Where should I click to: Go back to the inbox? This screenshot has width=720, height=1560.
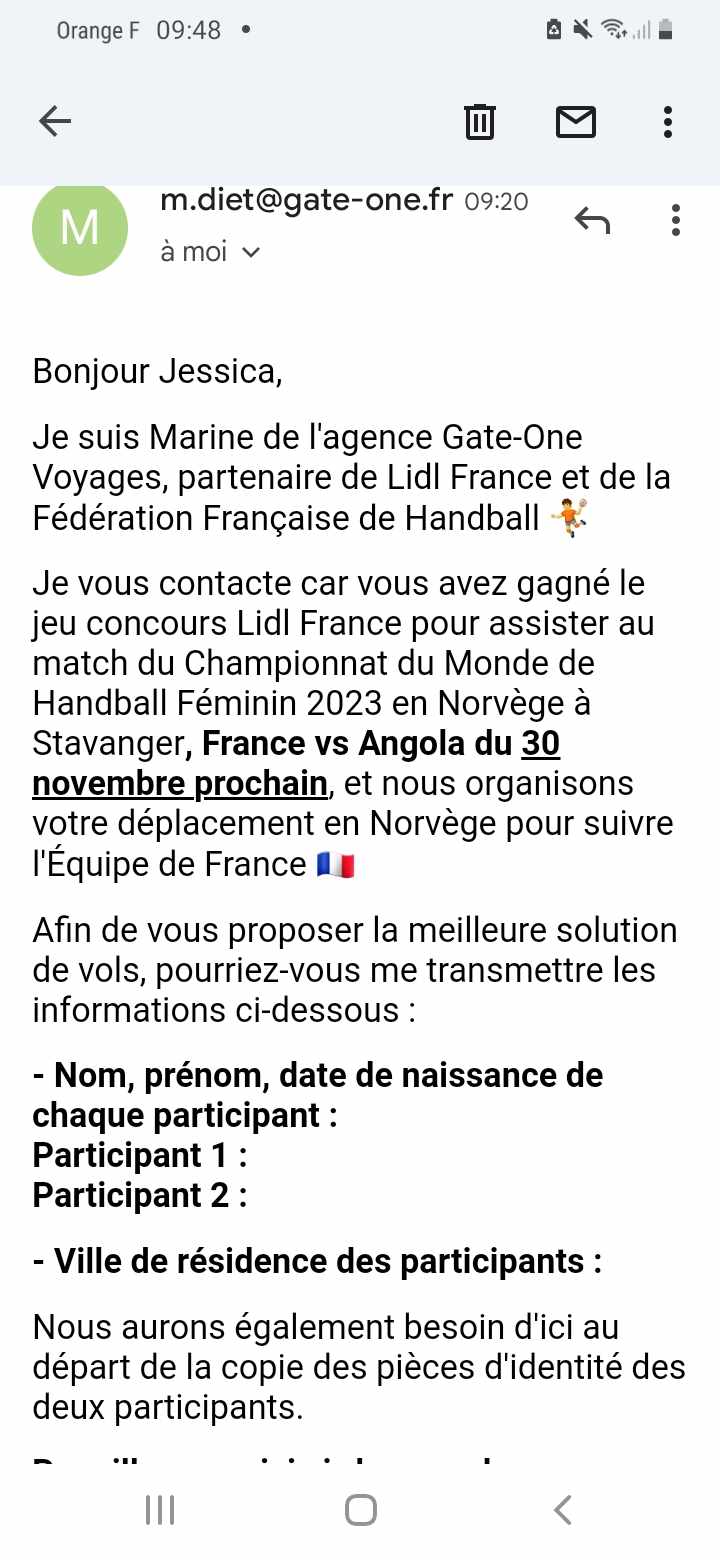click(x=55, y=122)
